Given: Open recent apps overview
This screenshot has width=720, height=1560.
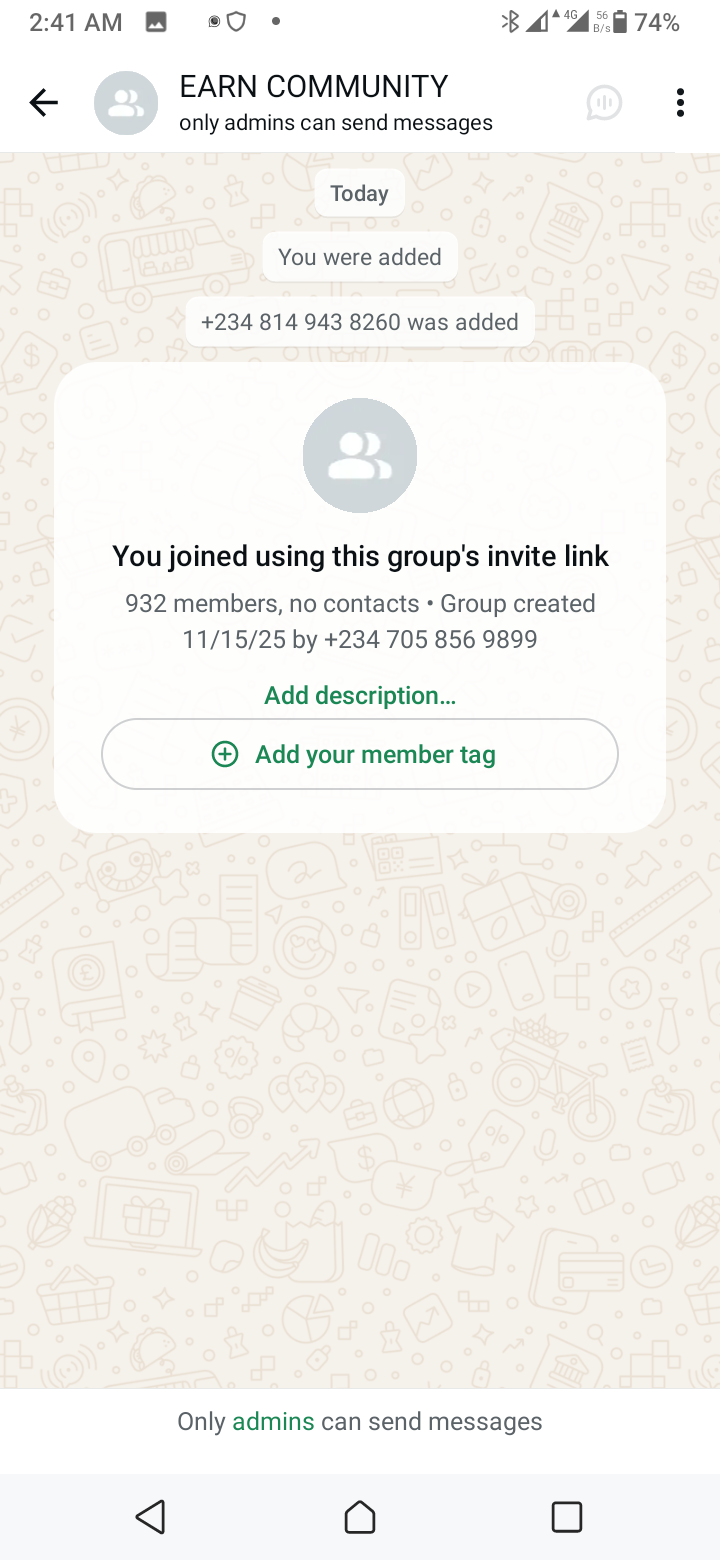Looking at the screenshot, I should point(566,1517).
